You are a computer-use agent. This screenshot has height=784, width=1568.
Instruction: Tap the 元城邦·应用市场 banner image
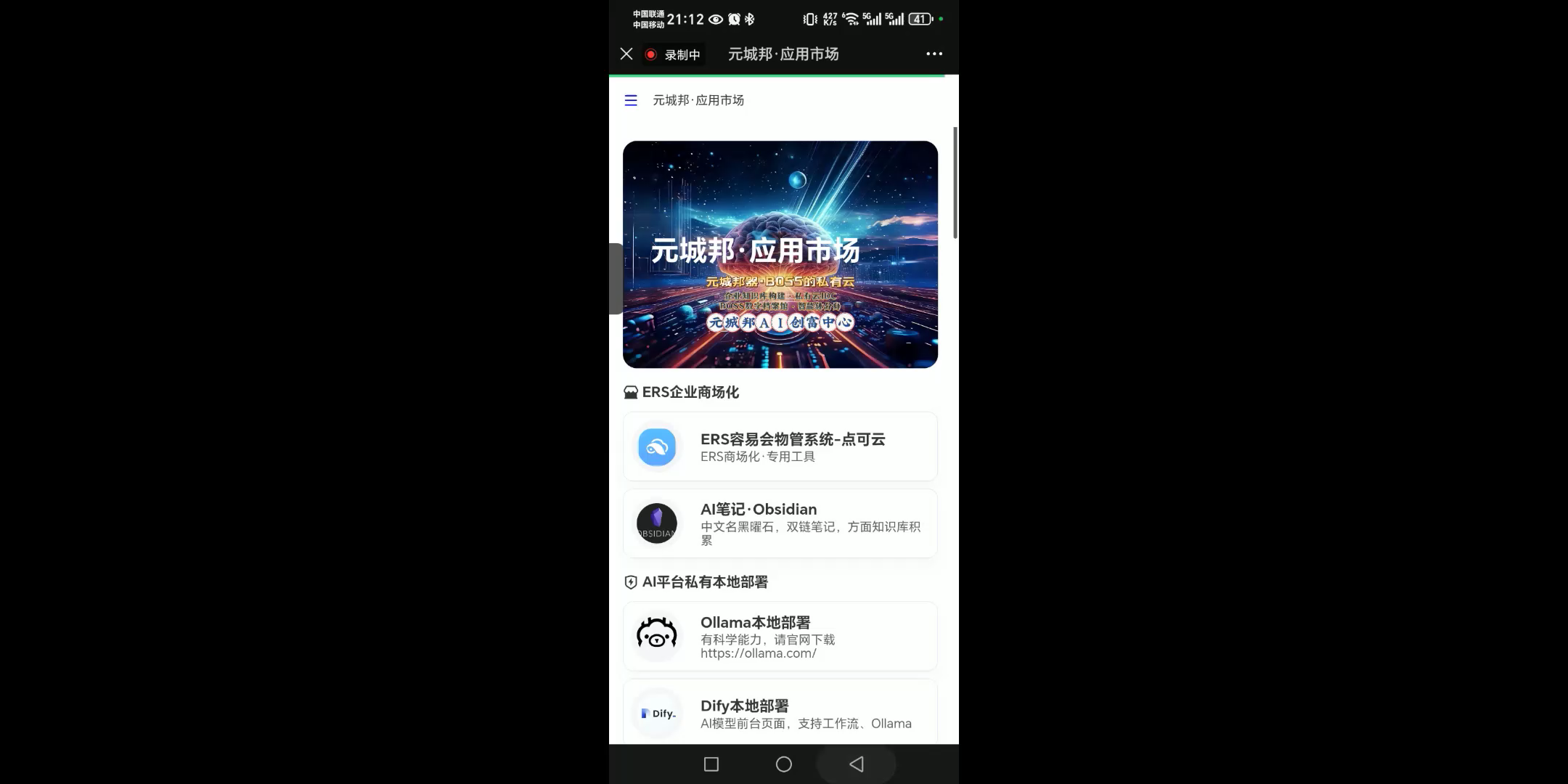pyautogui.click(x=780, y=254)
